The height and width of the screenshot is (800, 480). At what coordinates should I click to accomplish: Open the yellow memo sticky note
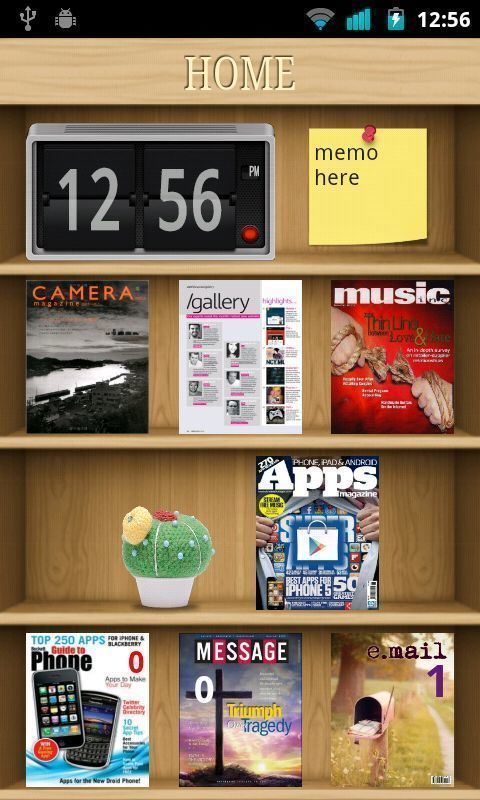pos(368,186)
